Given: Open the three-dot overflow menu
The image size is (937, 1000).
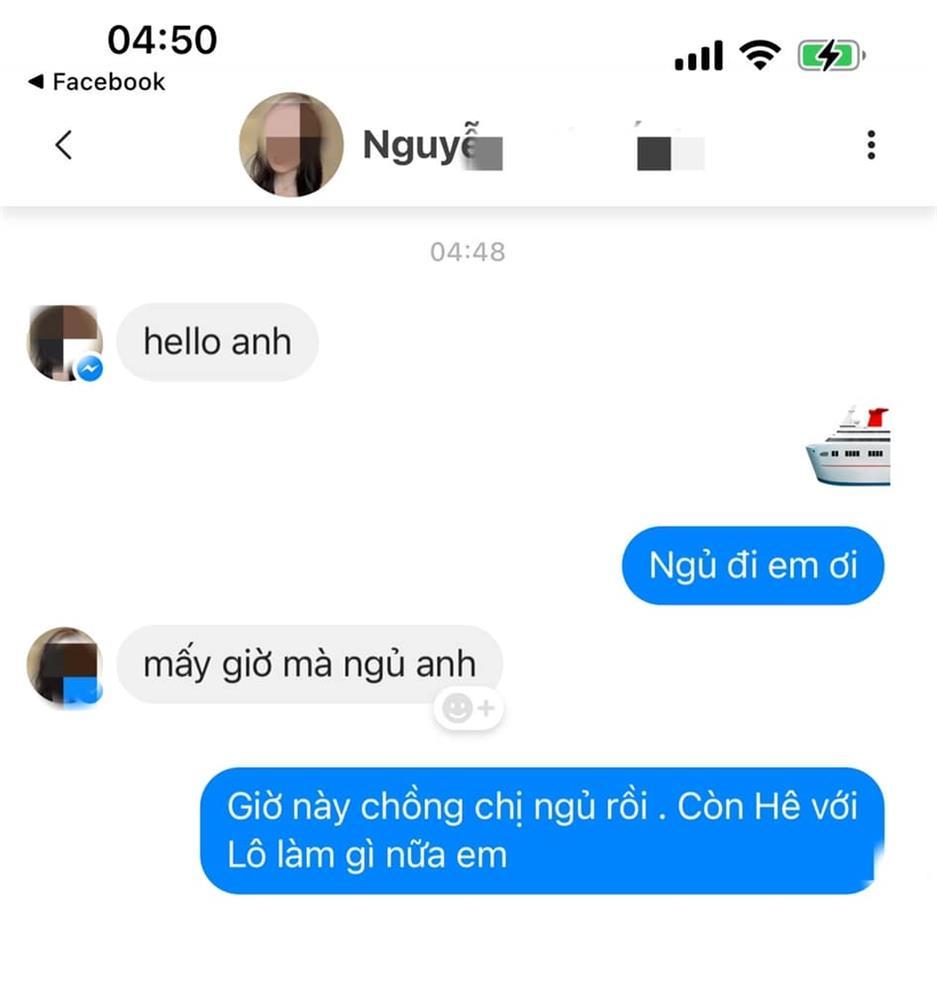Looking at the screenshot, I should tap(871, 146).
